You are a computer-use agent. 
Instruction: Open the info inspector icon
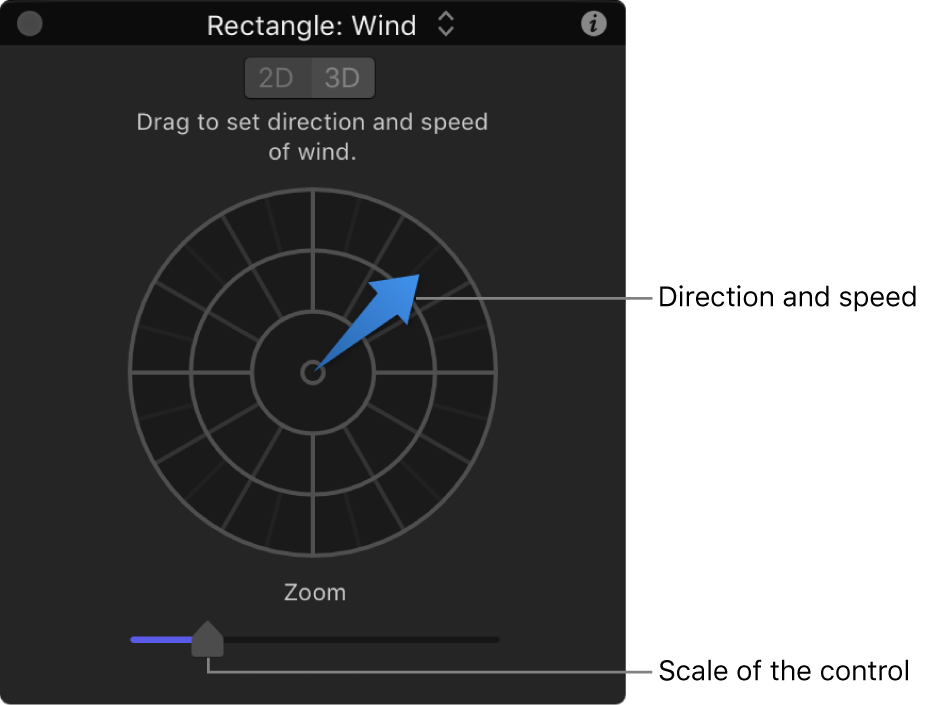(594, 24)
